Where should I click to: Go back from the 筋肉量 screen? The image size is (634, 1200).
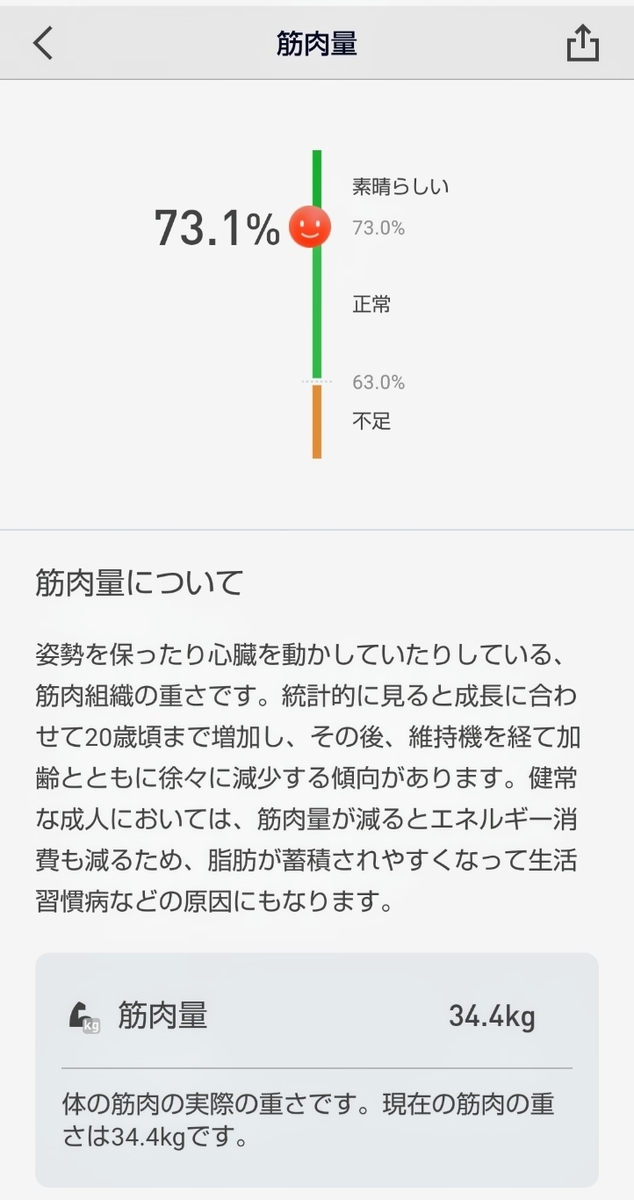42,44
